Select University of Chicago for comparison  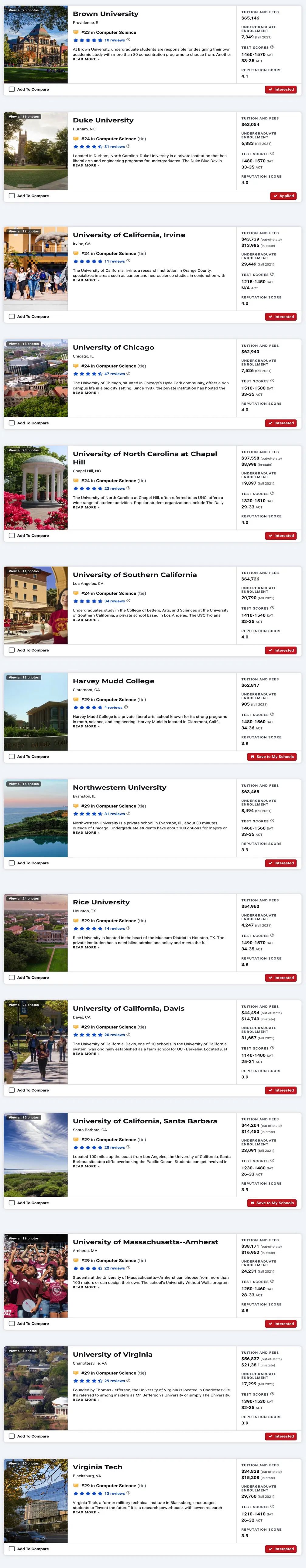[12, 423]
